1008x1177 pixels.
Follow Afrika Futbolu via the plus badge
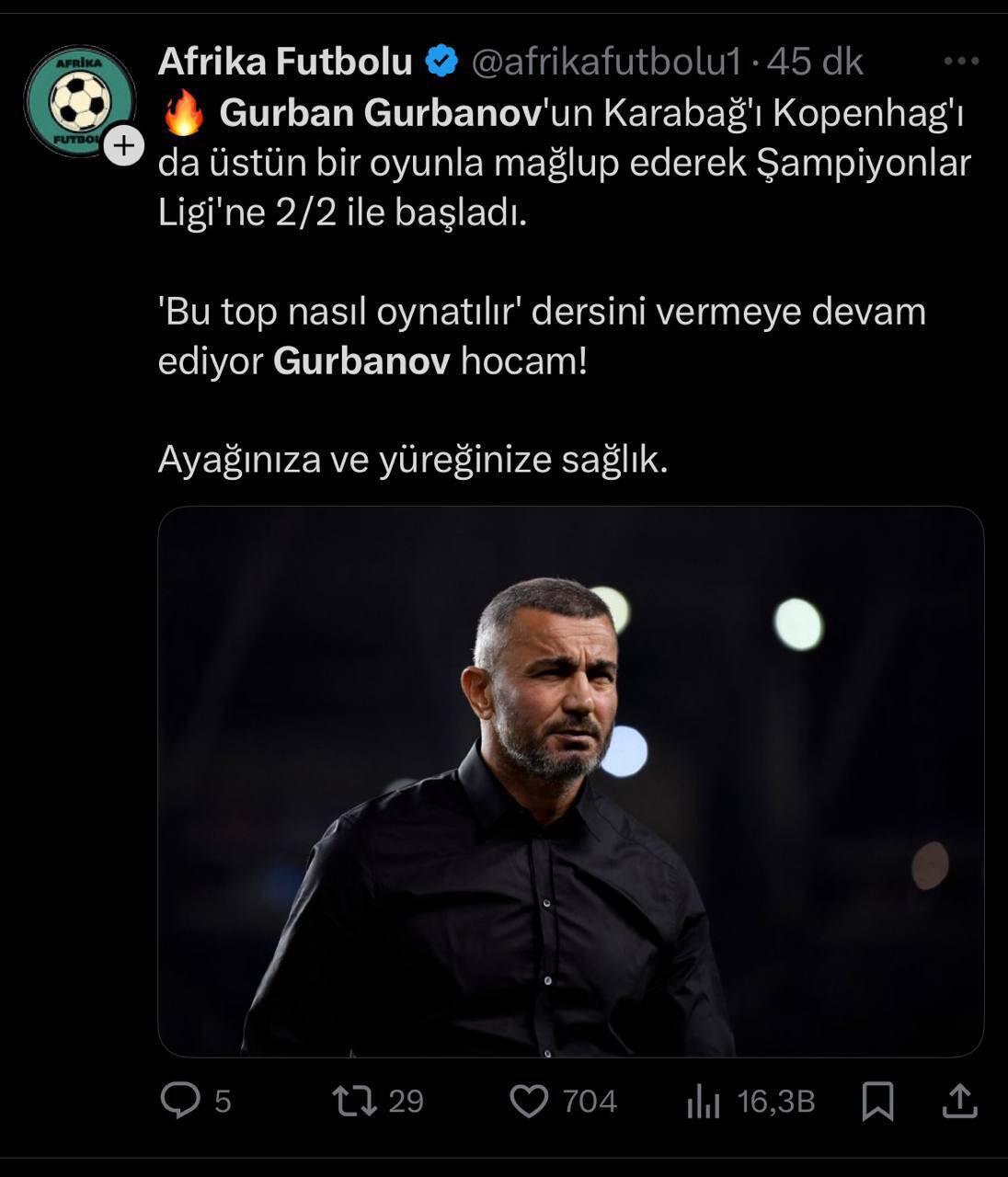pos(123,145)
